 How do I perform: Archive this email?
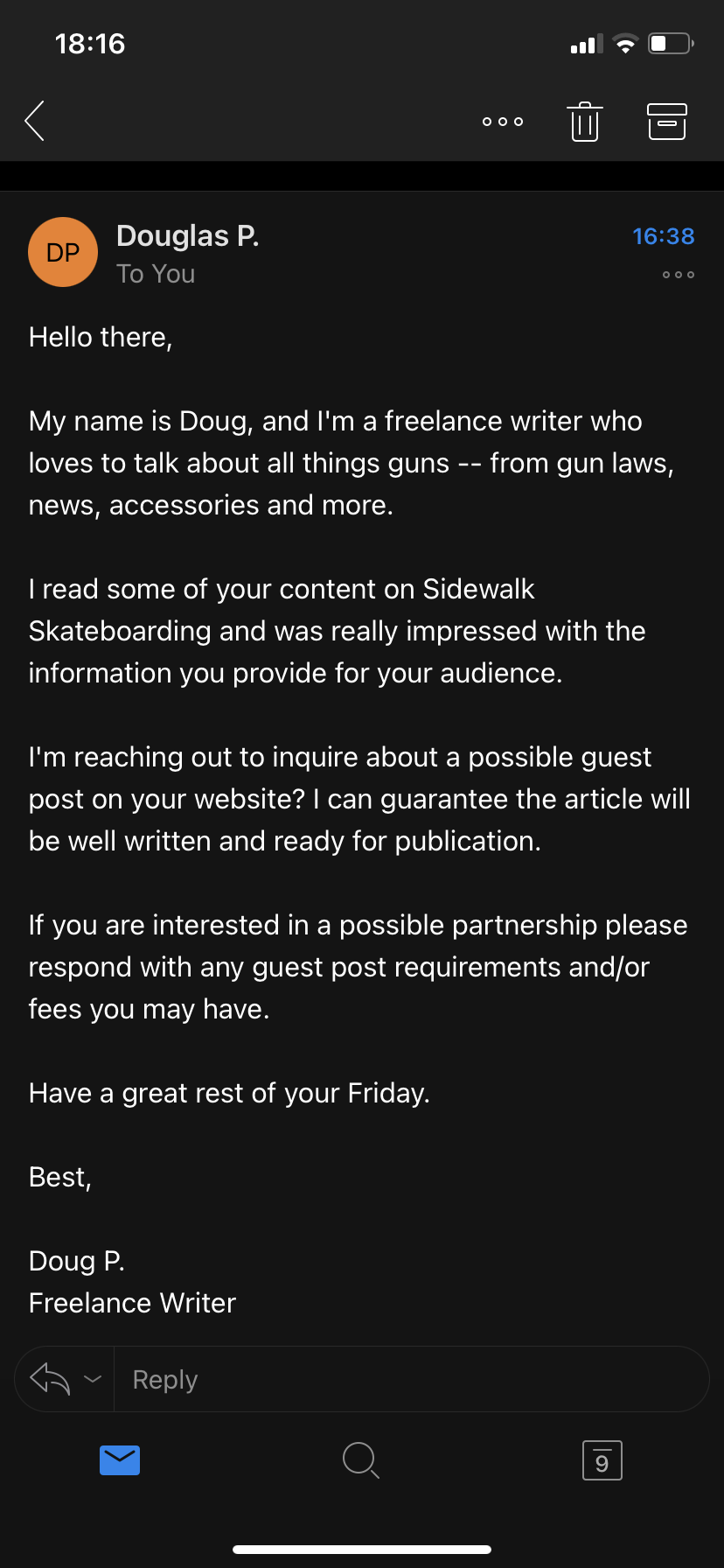[667, 121]
